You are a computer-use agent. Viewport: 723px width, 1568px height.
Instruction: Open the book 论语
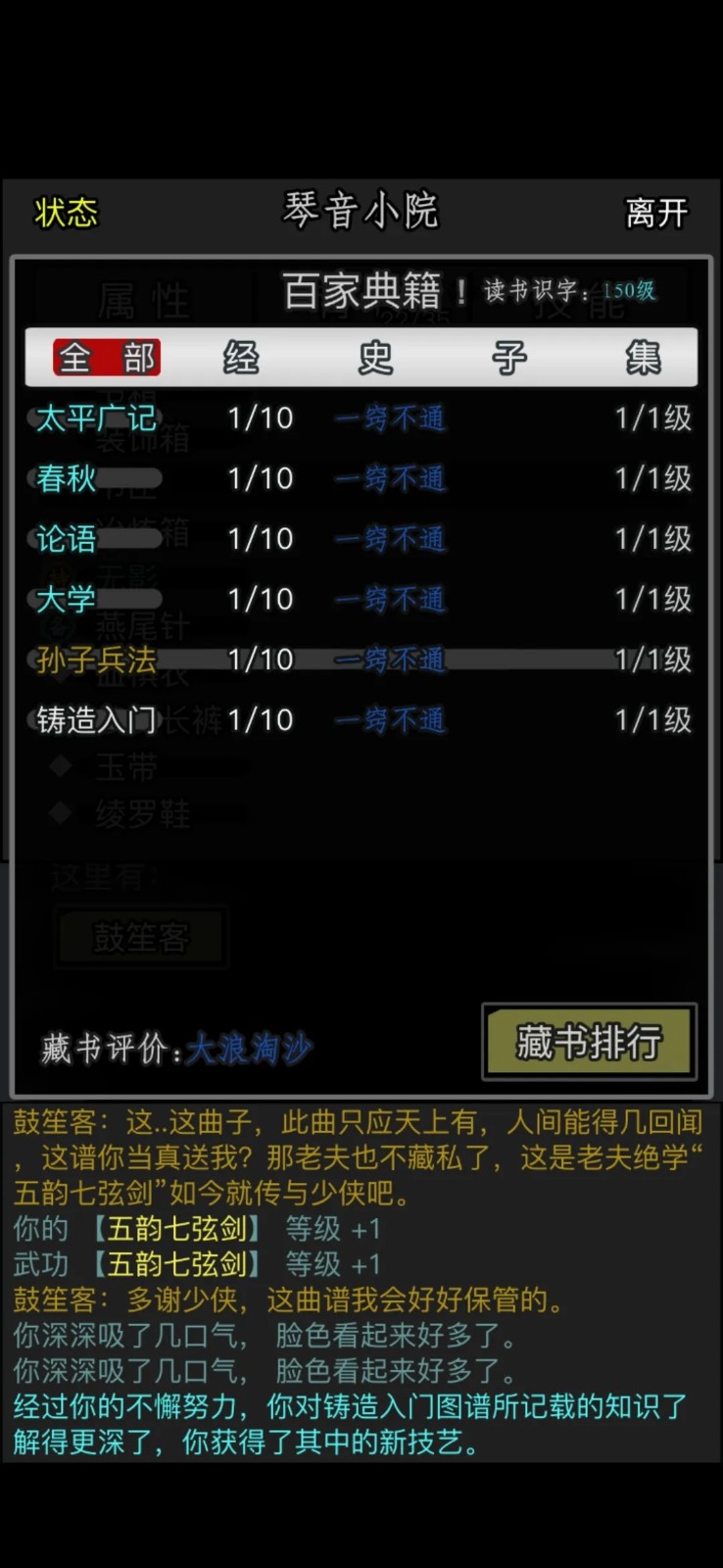67,539
